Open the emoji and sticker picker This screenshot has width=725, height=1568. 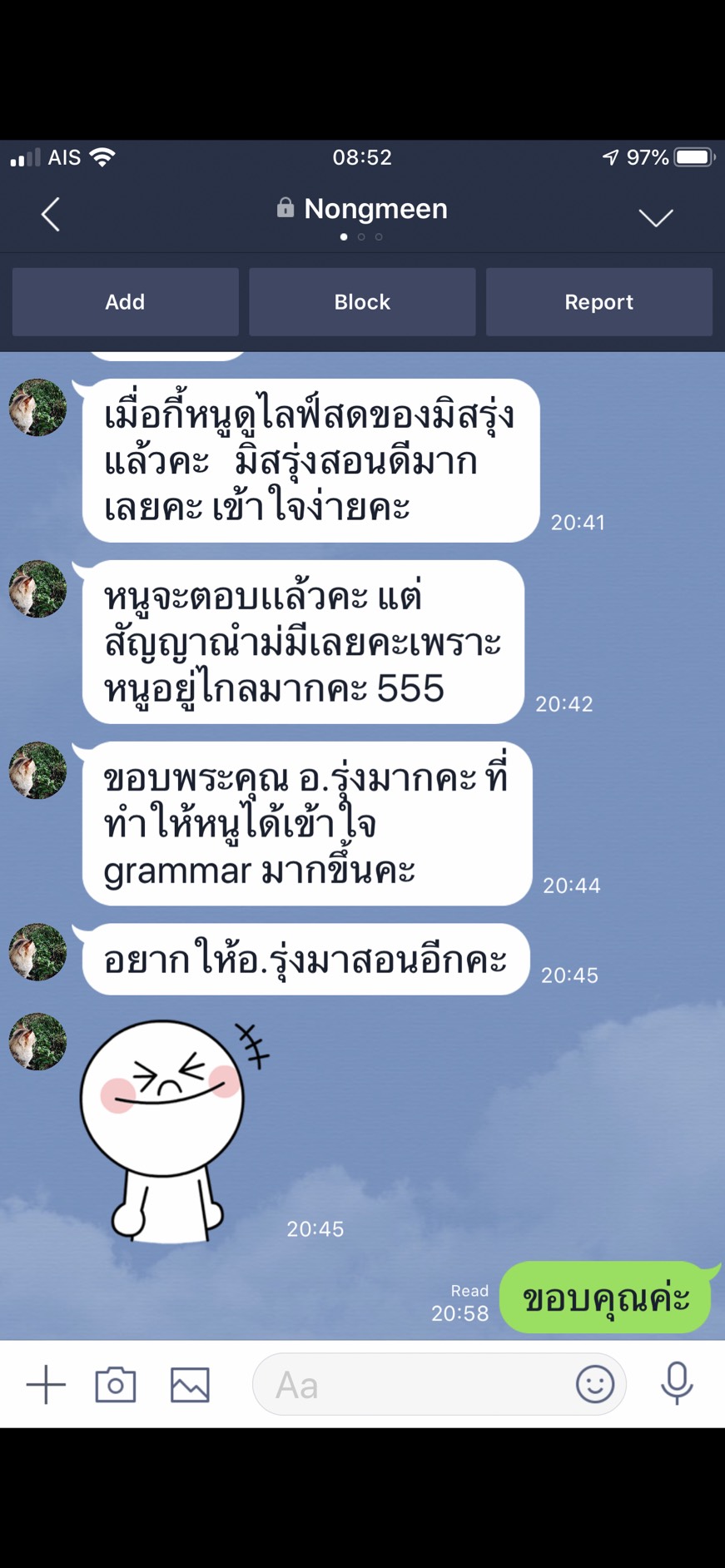tap(594, 1384)
